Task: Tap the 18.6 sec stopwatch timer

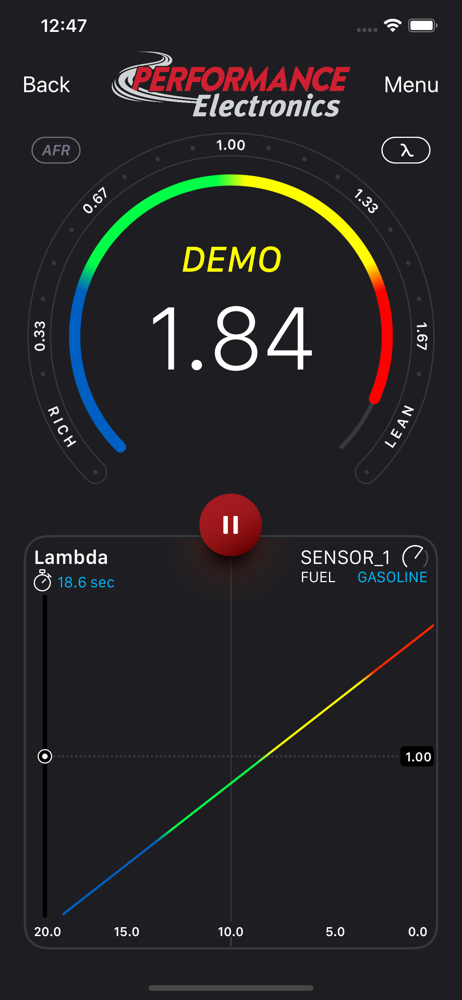Action: (x=74, y=581)
